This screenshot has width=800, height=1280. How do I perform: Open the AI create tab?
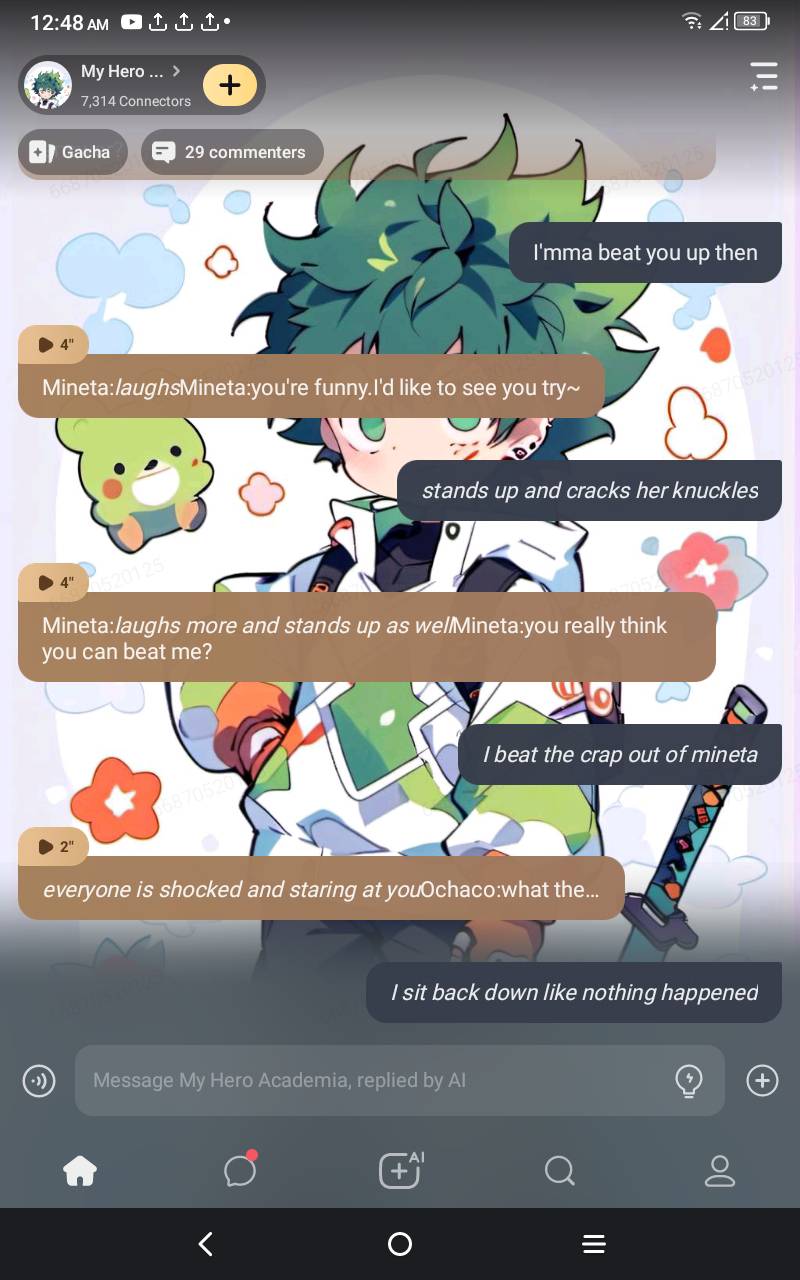pyautogui.click(x=400, y=1170)
